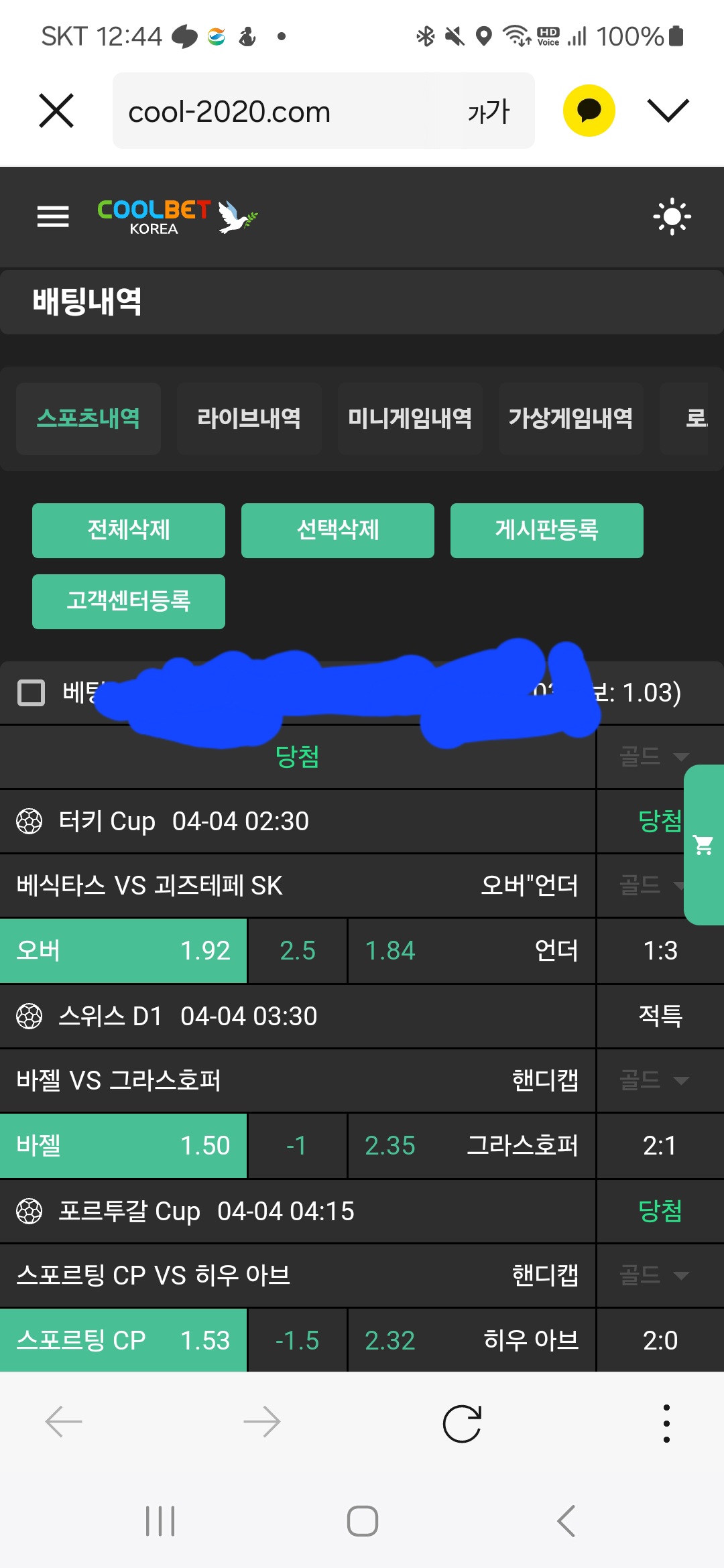The width and height of the screenshot is (724, 1568).
Task: Switch to the 미니게임내역 tab
Action: tap(410, 419)
